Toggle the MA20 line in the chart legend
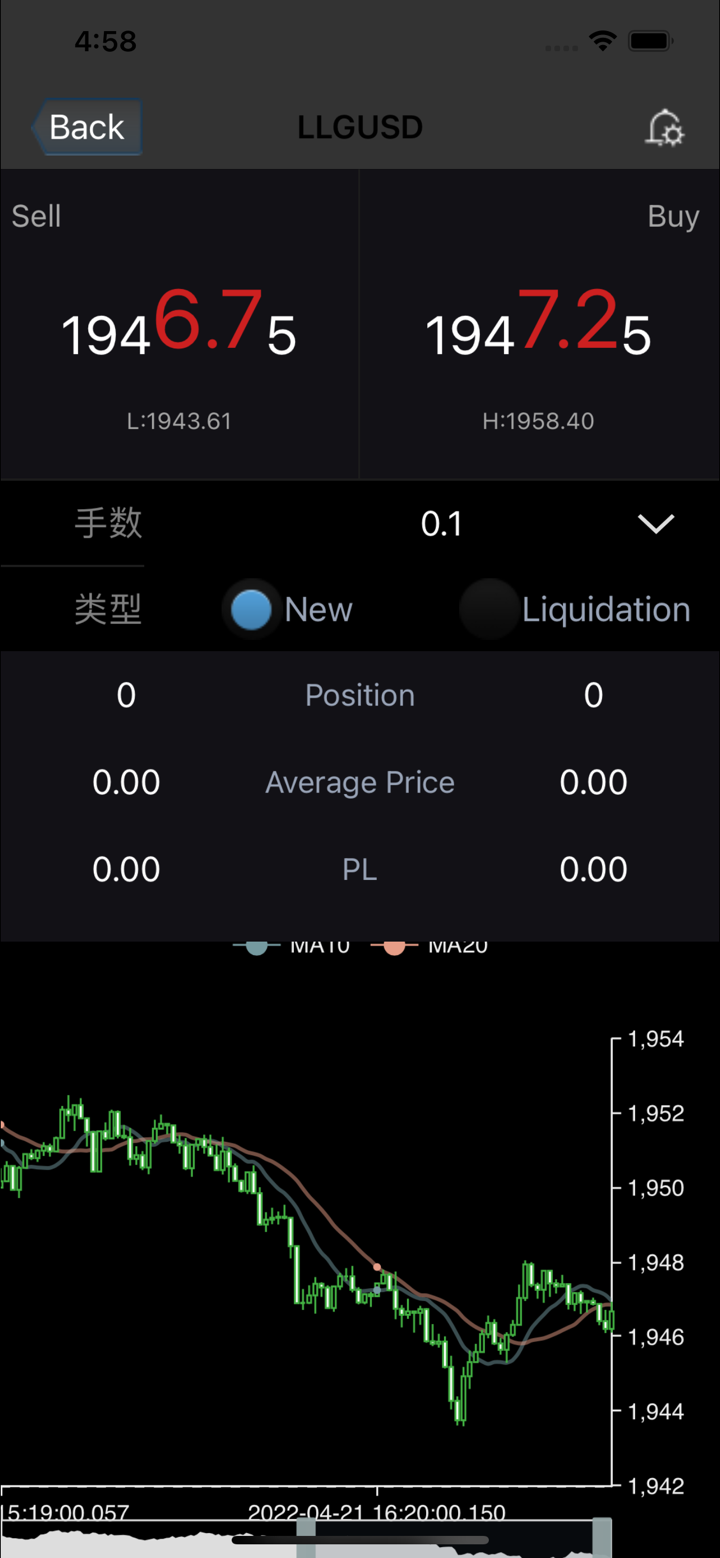 point(430,946)
